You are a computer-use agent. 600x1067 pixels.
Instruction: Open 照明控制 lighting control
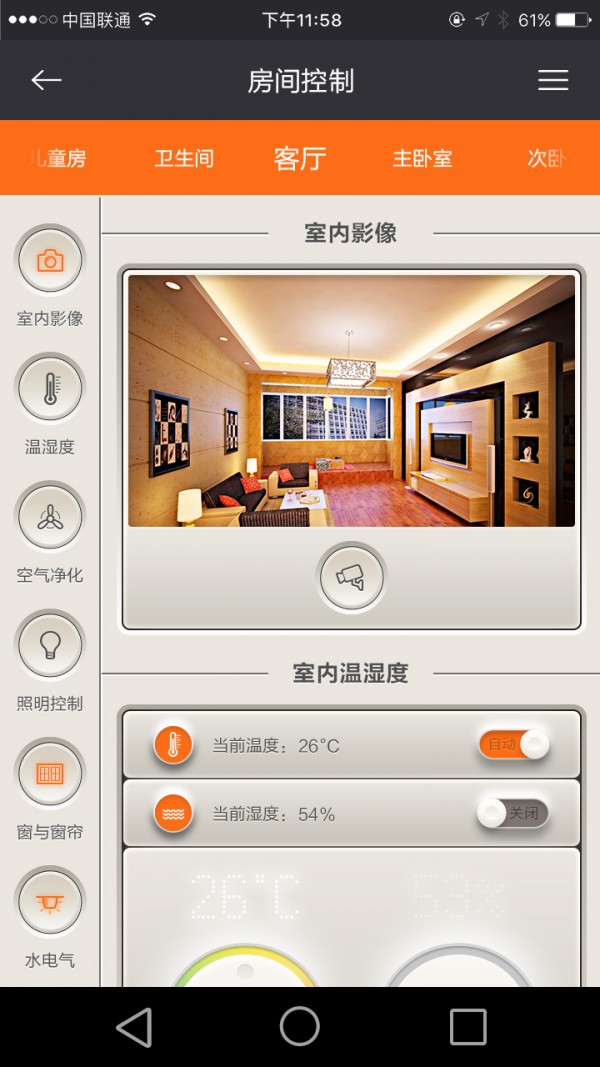tap(50, 645)
